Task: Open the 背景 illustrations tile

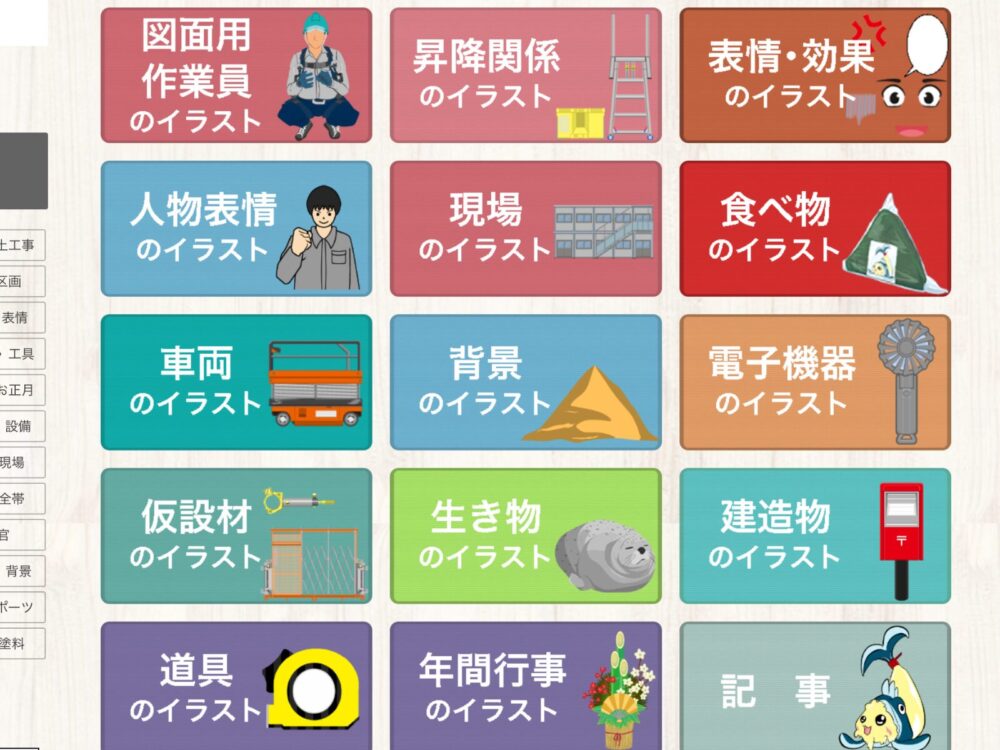Action: click(525, 383)
